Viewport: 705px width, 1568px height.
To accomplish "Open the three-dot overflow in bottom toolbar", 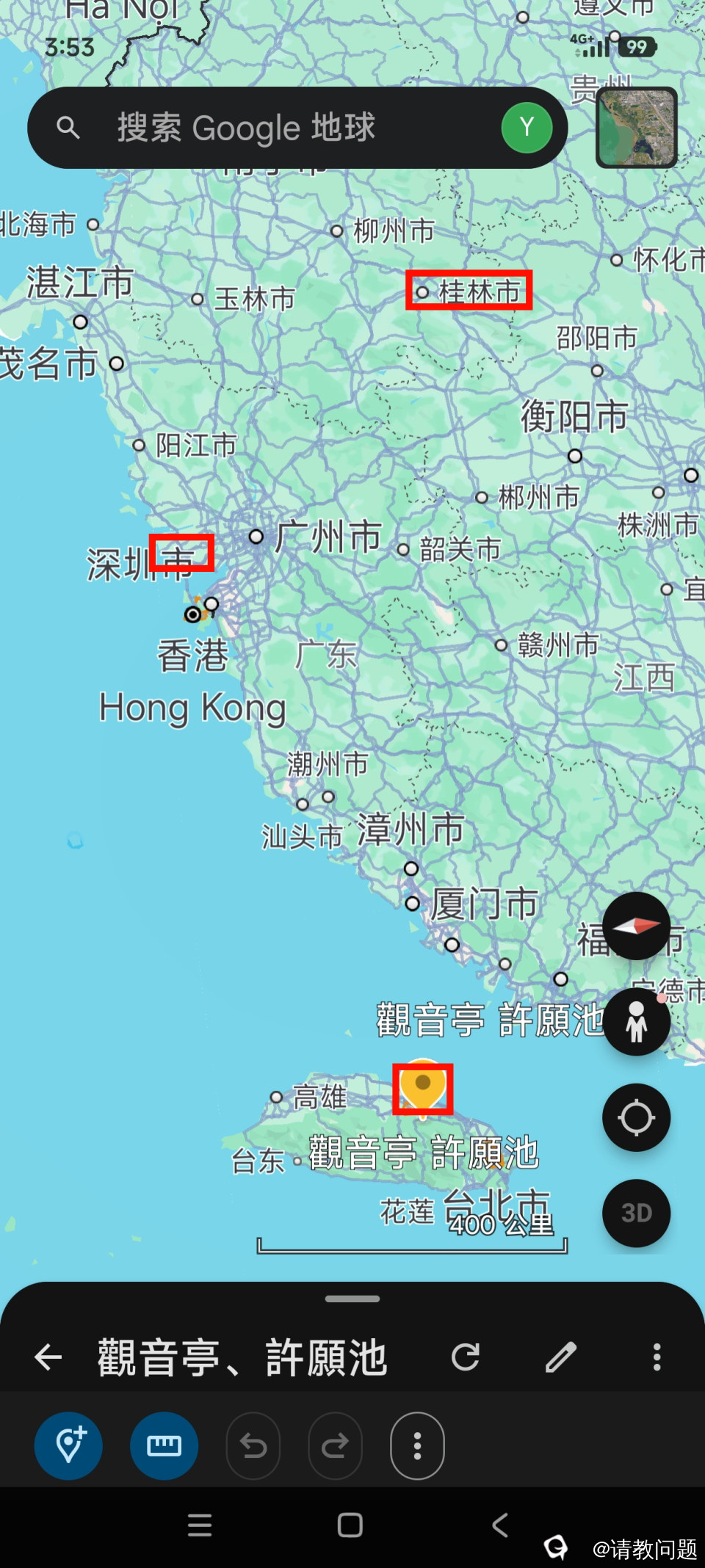I will (x=417, y=1445).
